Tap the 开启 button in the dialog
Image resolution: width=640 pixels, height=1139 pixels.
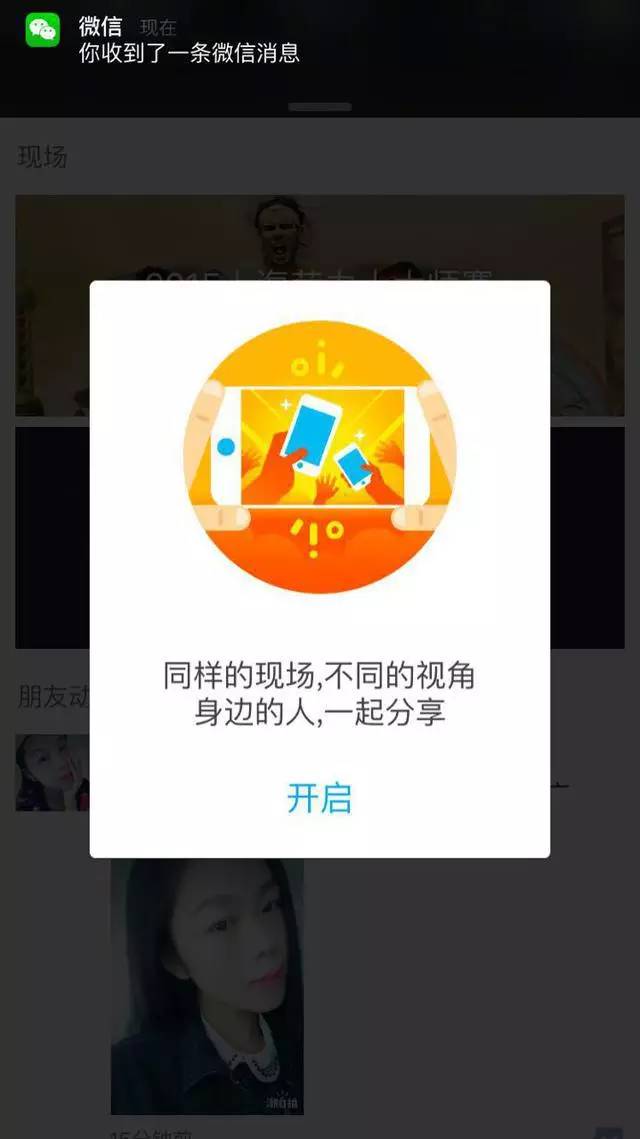[x=319, y=798]
